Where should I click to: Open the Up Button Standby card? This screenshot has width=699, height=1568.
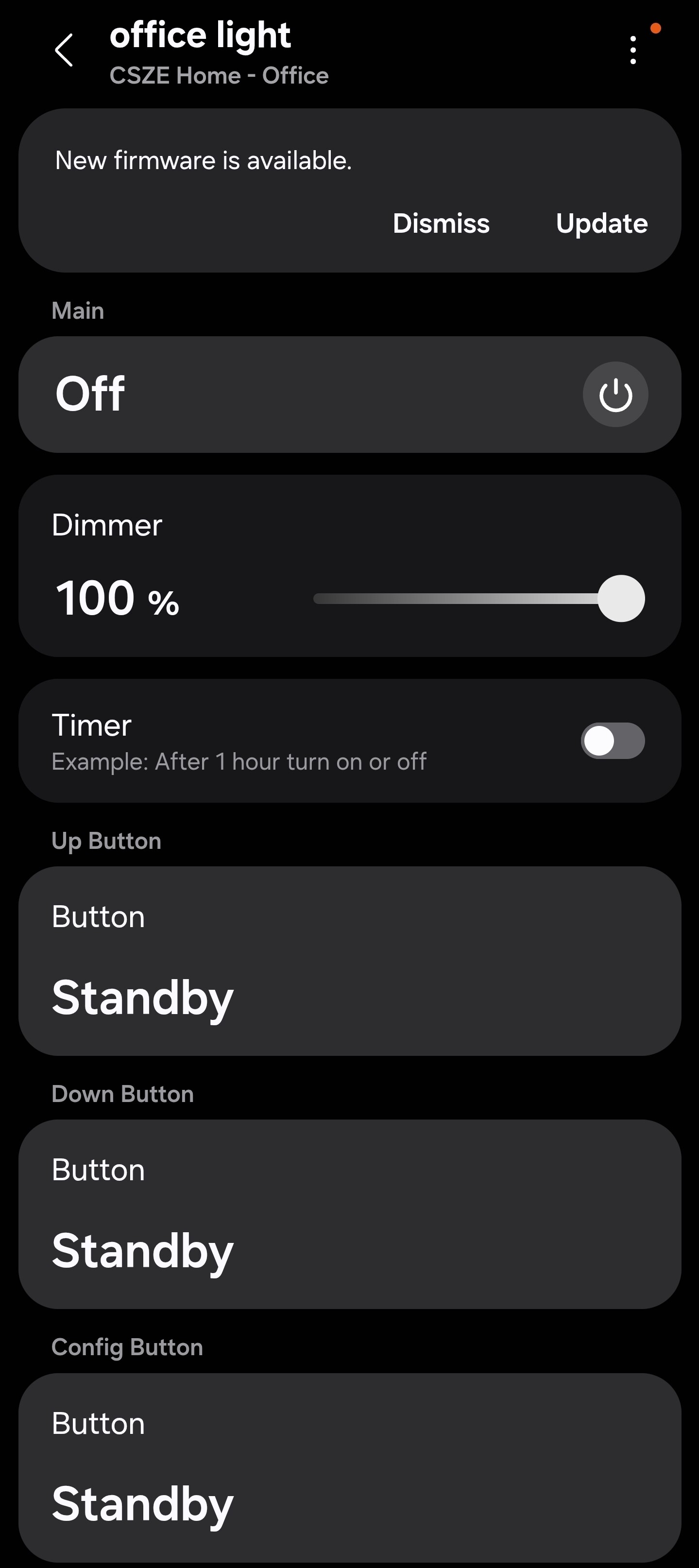349,961
